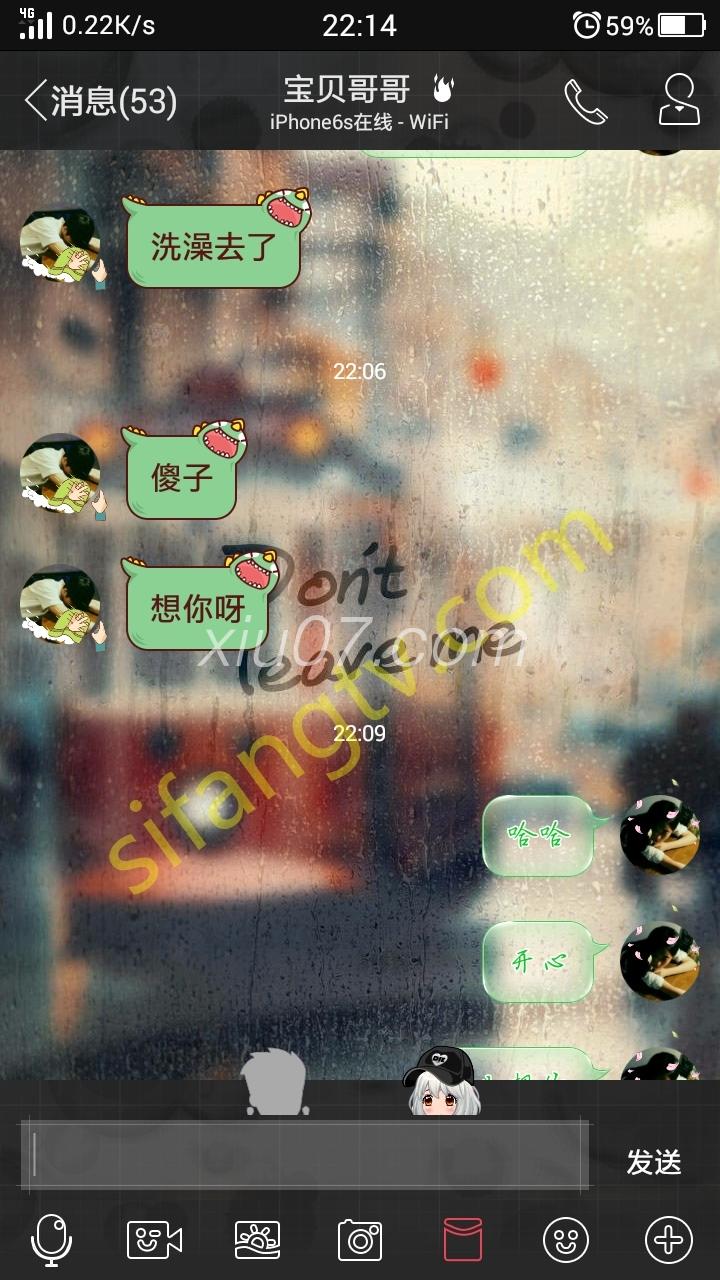The image size is (720, 1280).
Task: Go back to 消息 list
Action: pyautogui.click(x=100, y=101)
